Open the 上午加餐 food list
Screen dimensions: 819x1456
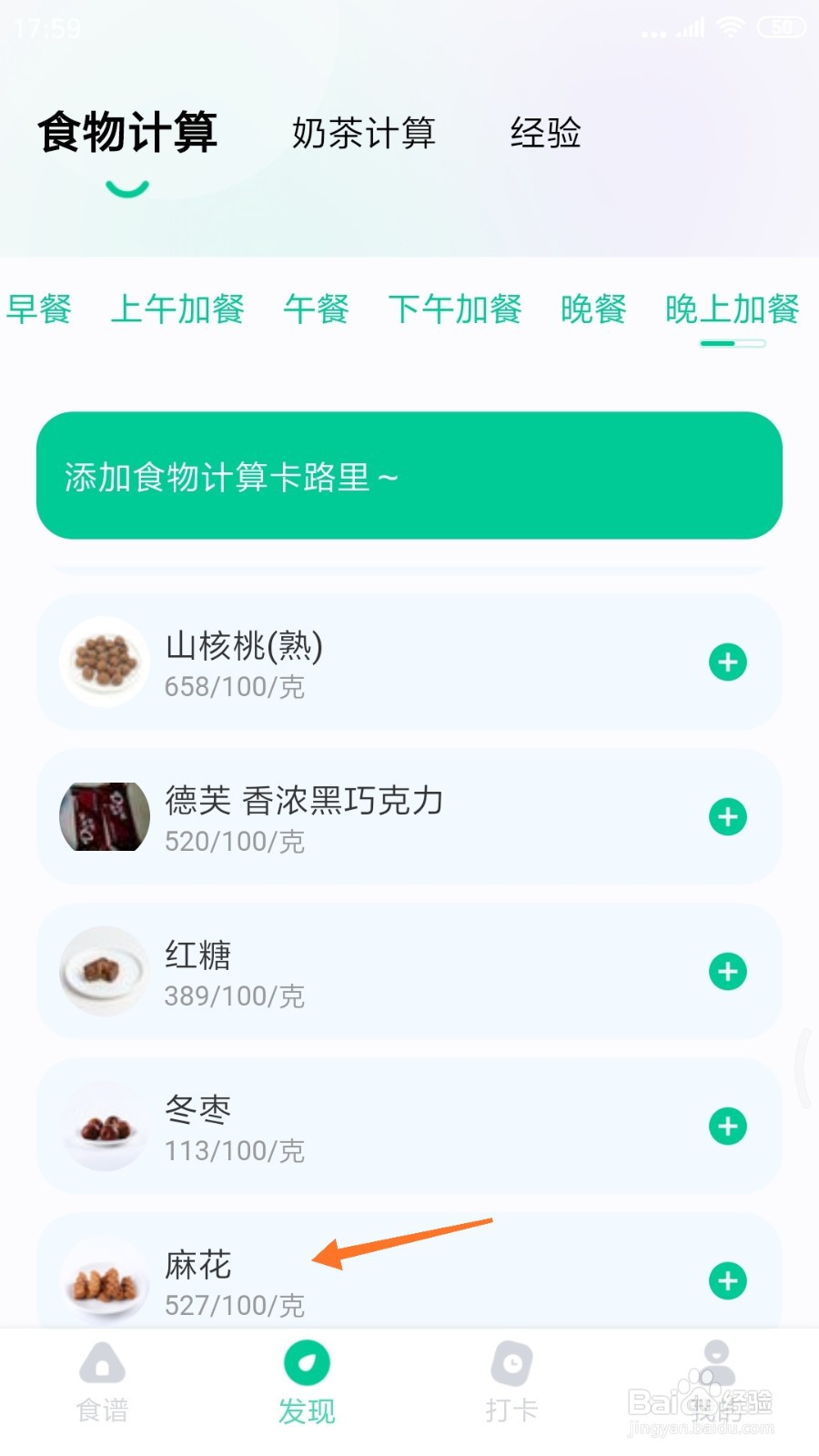pyautogui.click(x=178, y=310)
